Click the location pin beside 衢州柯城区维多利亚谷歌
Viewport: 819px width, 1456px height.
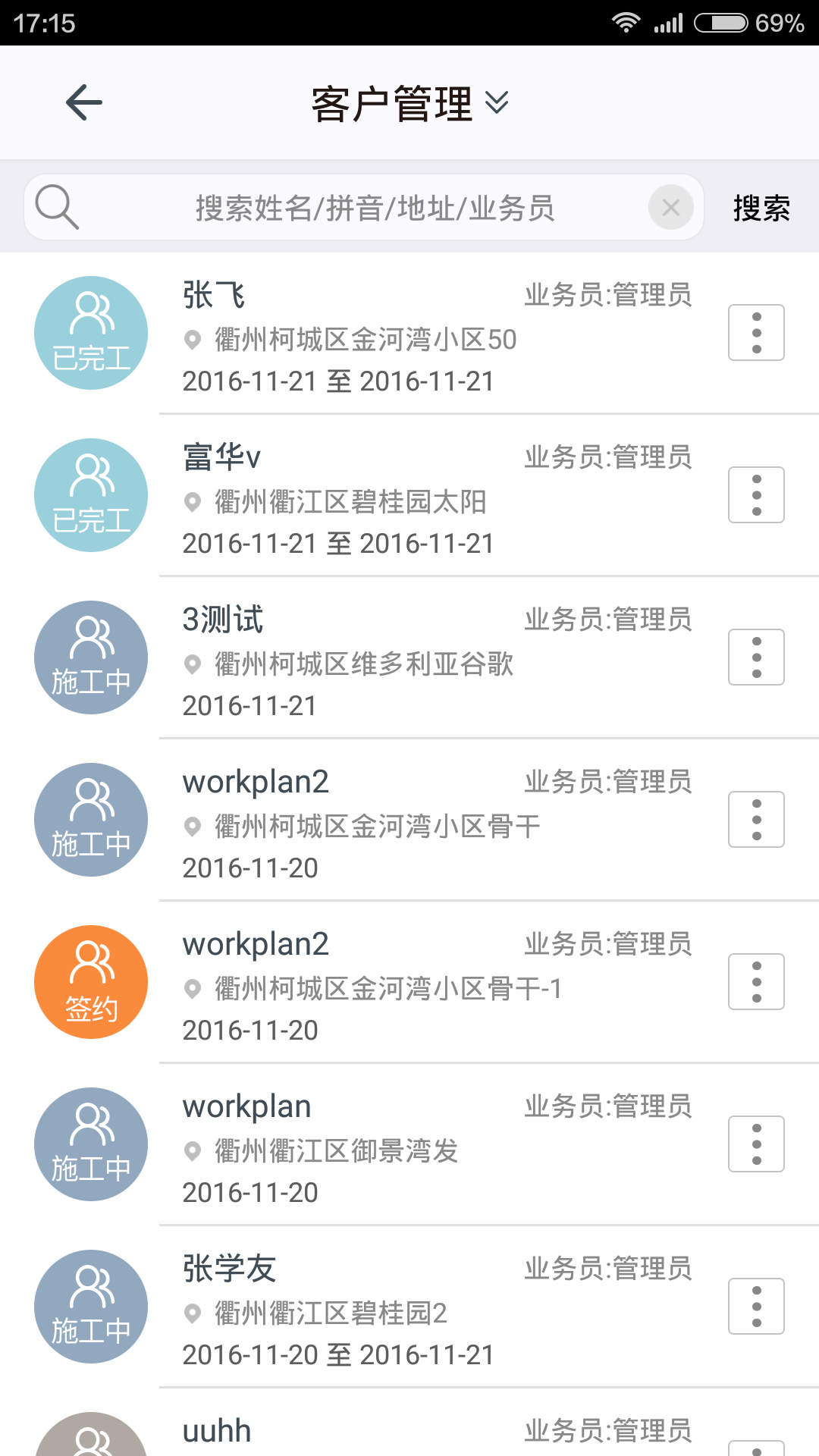[x=192, y=664]
